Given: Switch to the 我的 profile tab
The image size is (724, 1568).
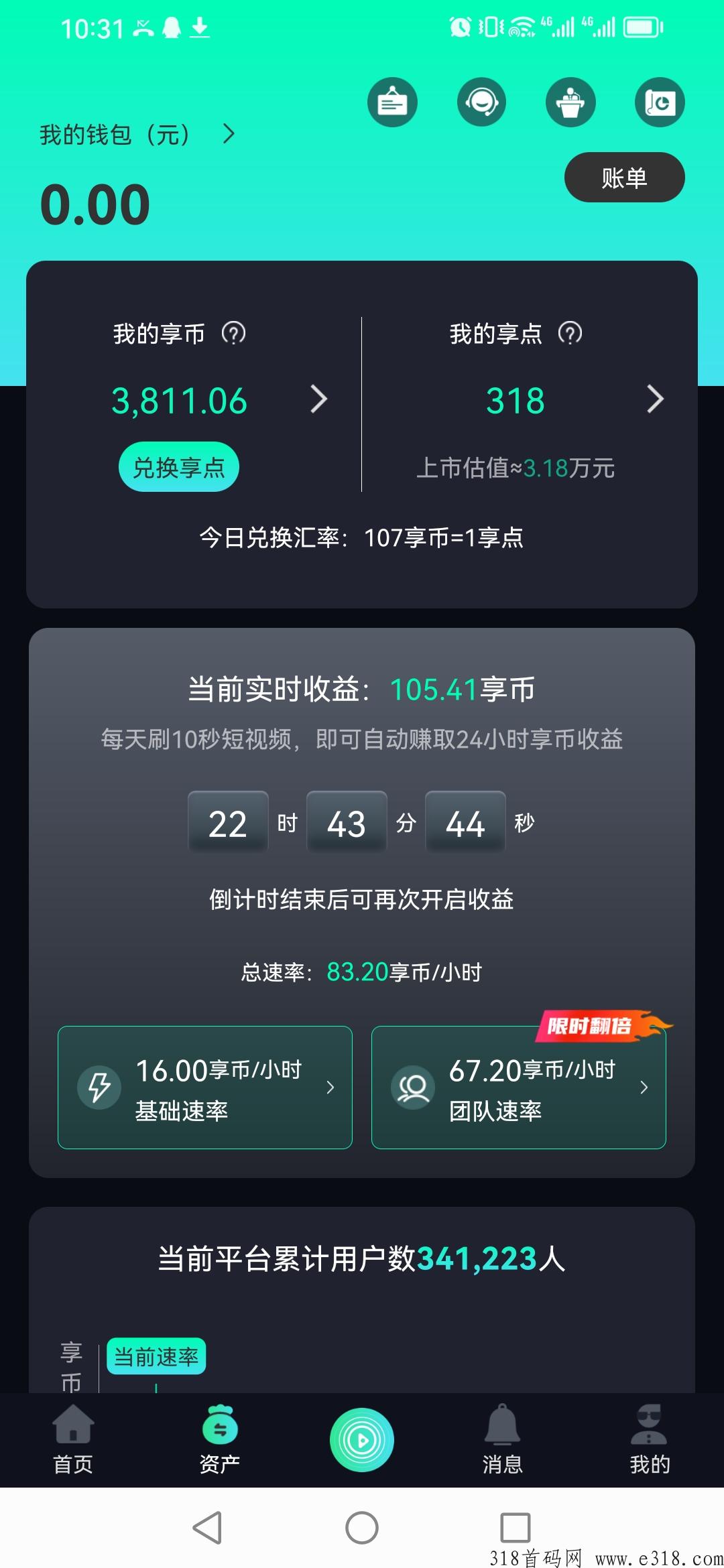Looking at the screenshot, I should pyautogui.click(x=649, y=1439).
